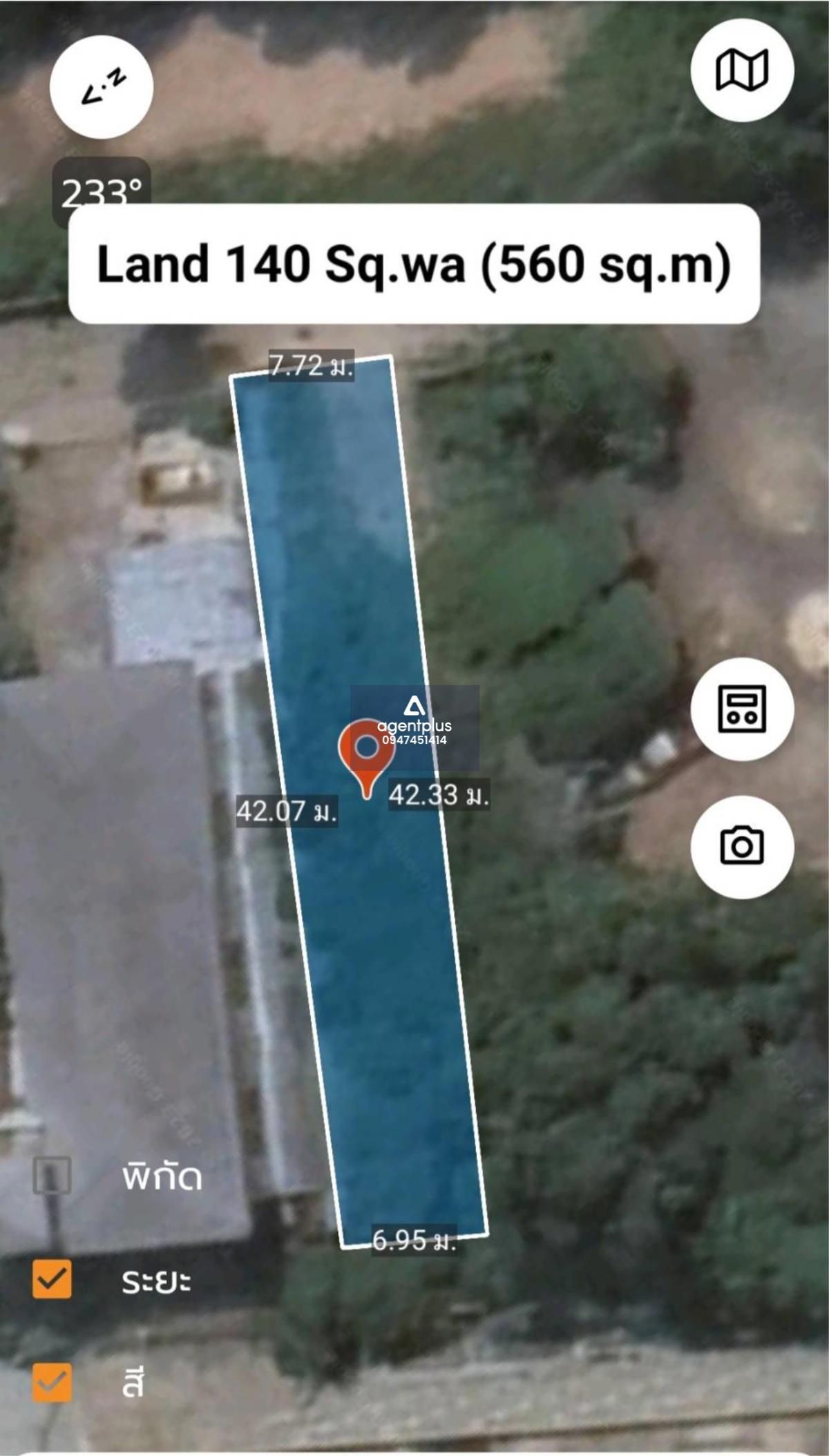Viewport: 829px width, 1456px height.
Task: Open the map layers icon at top right
Action: coord(741,71)
